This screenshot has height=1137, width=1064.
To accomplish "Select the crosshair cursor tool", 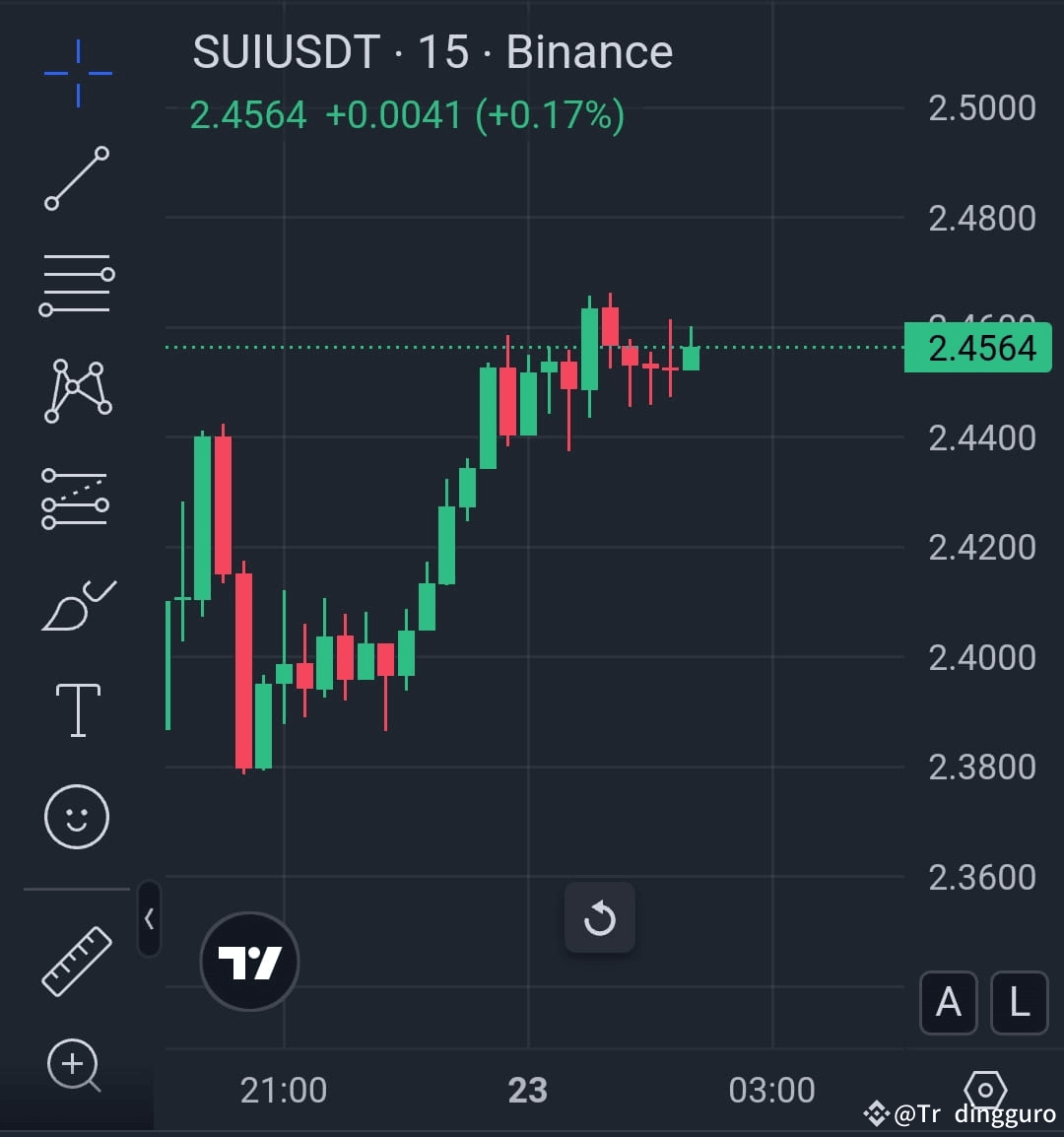I will click(77, 74).
